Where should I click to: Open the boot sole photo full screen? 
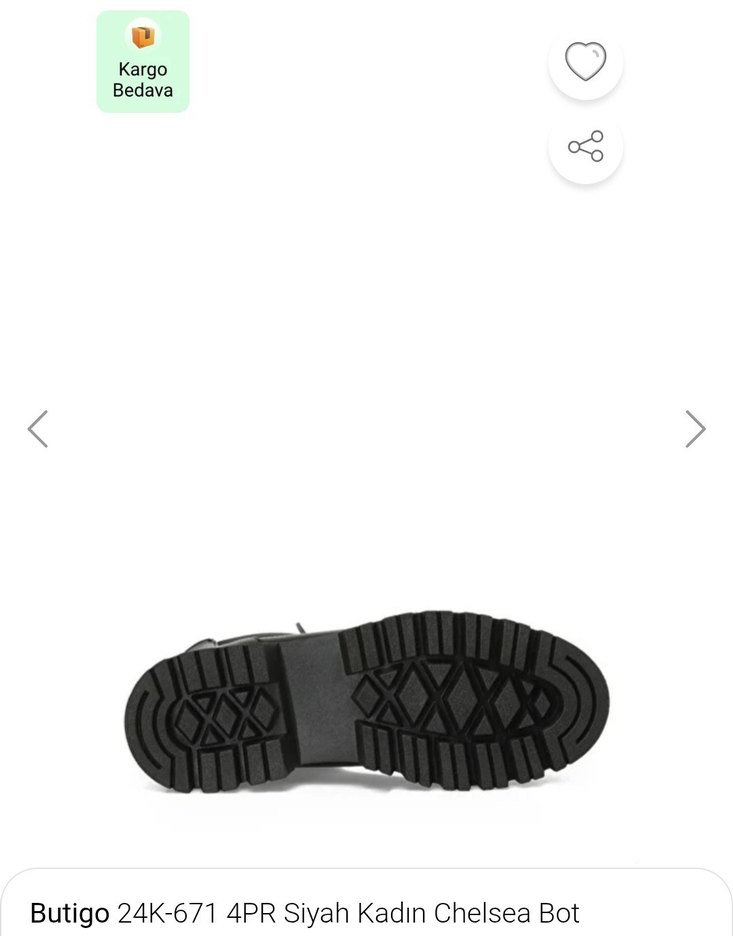coord(367,700)
